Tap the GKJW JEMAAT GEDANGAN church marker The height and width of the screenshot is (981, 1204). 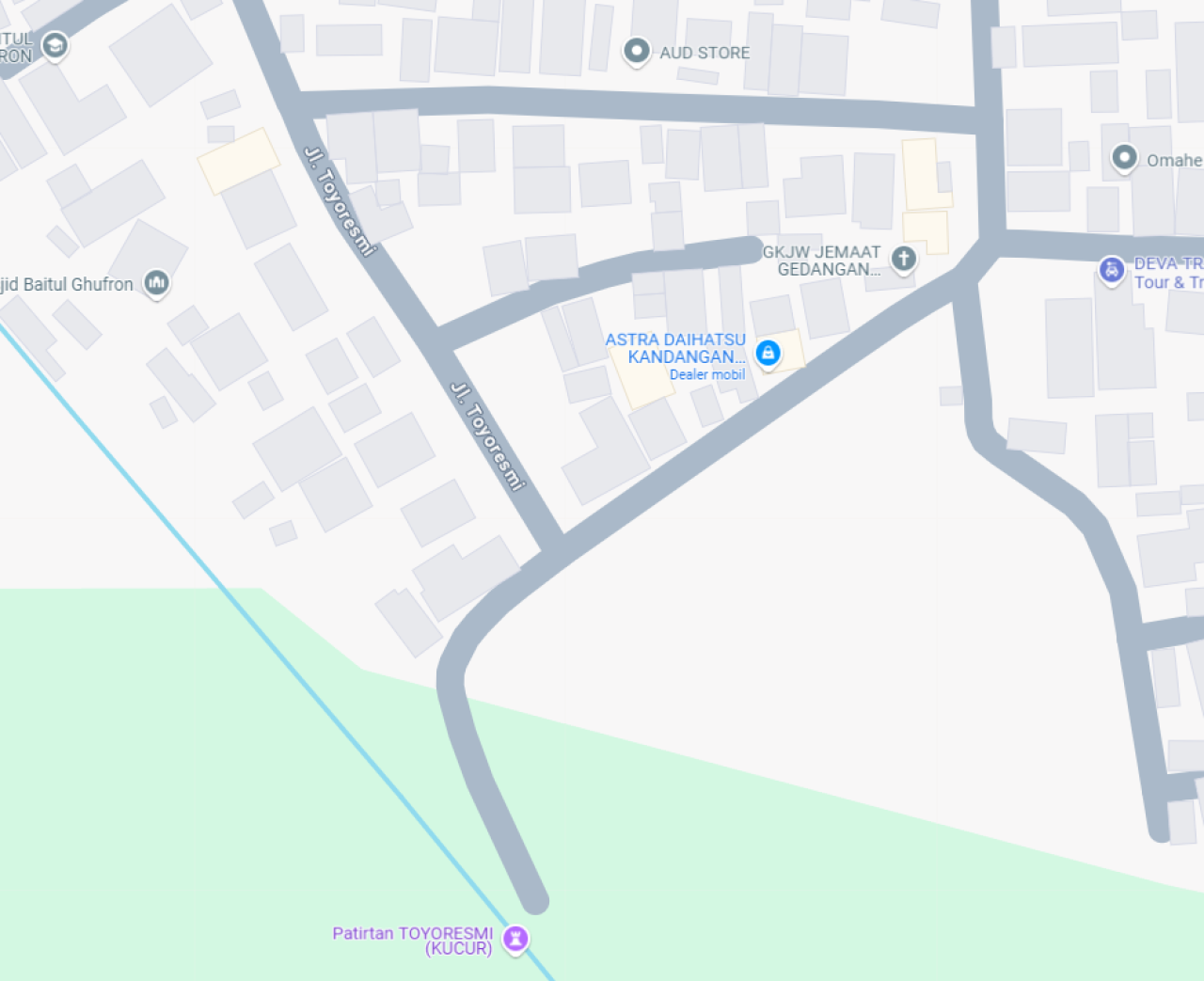click(903, 259)
